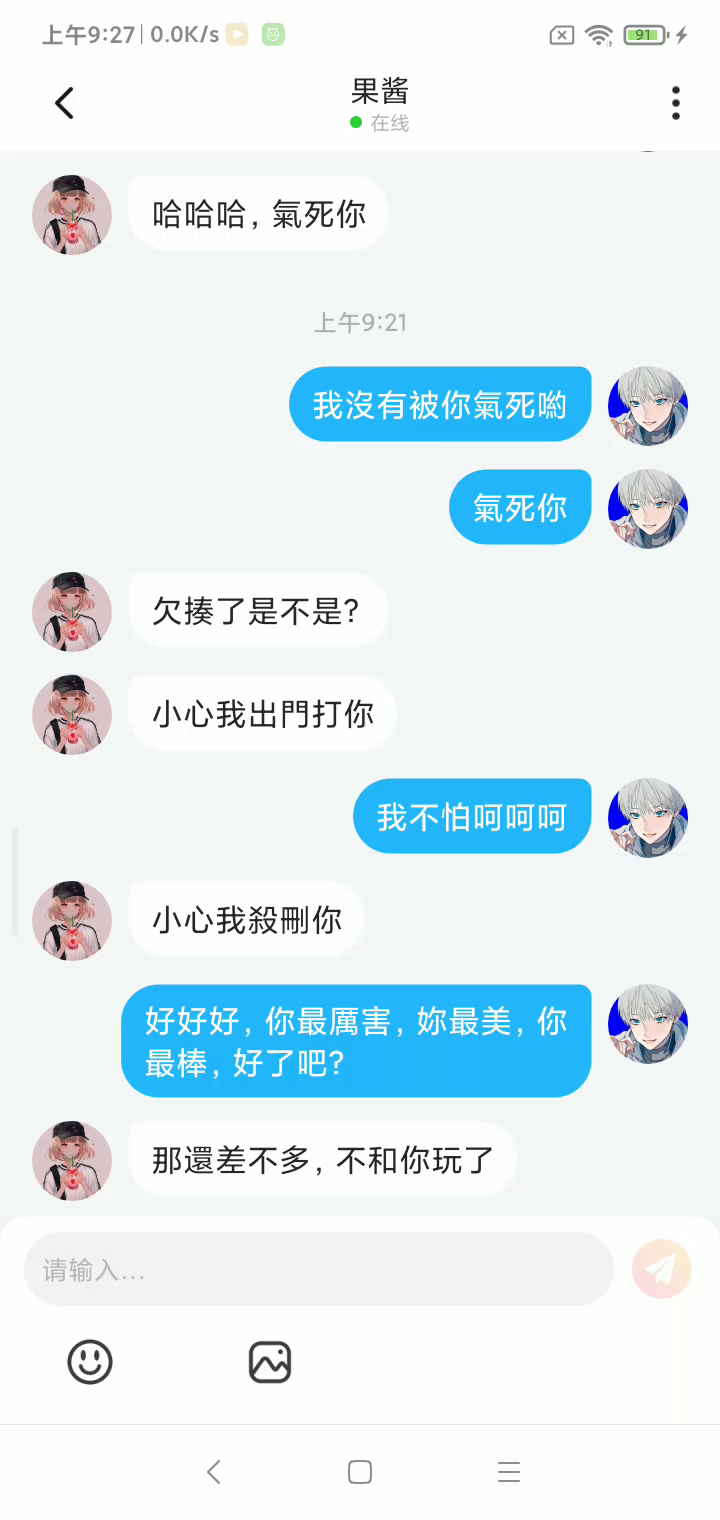Attach a picture with the image icon

270,1362
